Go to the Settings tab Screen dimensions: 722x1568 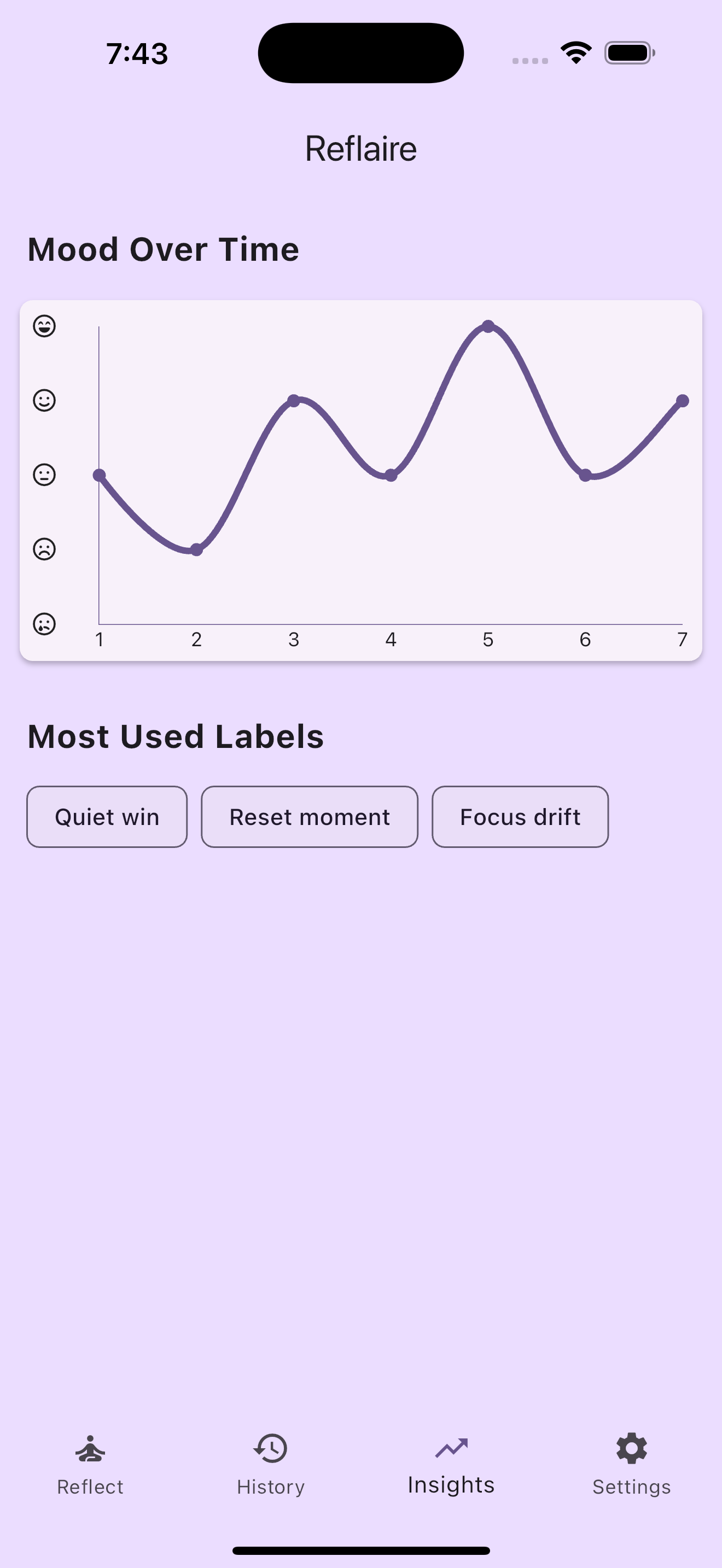coord(631,1464)
